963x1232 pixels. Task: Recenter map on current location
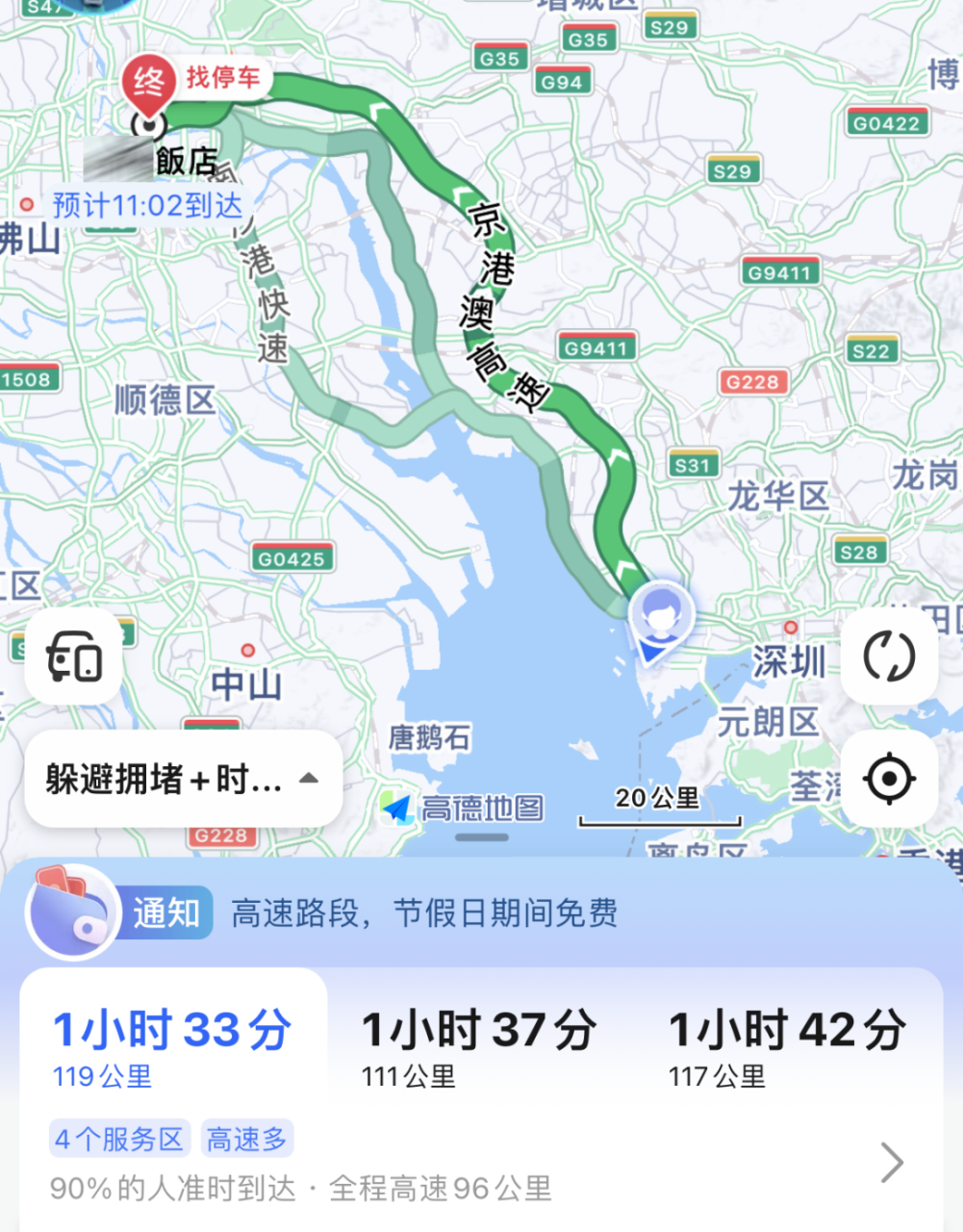pyautogui.click(x=888, y=778)
